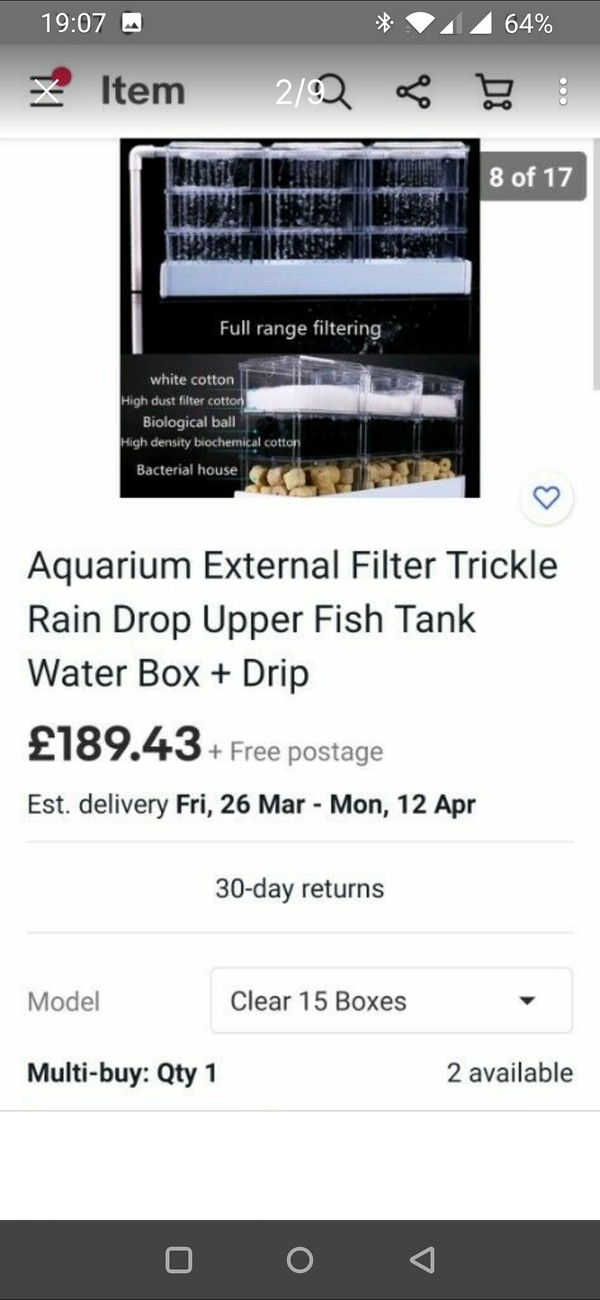Open the 30-day returns details
The image size is (600, 1300).
pyautogui.click(x=300, y=888)
